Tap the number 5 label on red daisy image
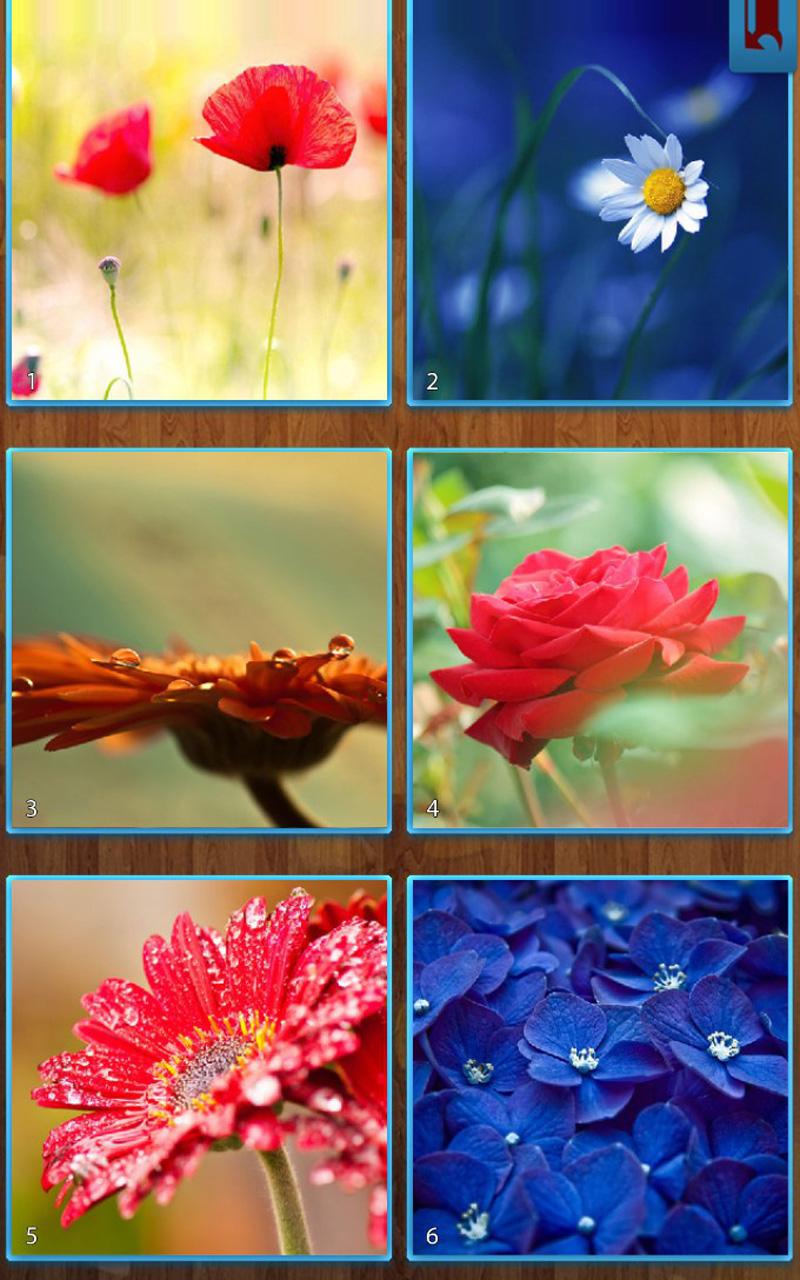 click(x=31, y=1236)
